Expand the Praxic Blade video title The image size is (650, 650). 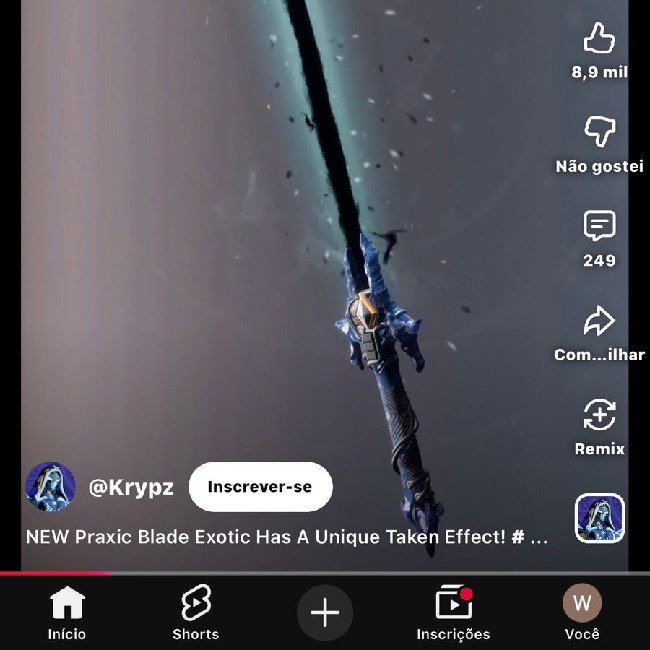point(286,537)
